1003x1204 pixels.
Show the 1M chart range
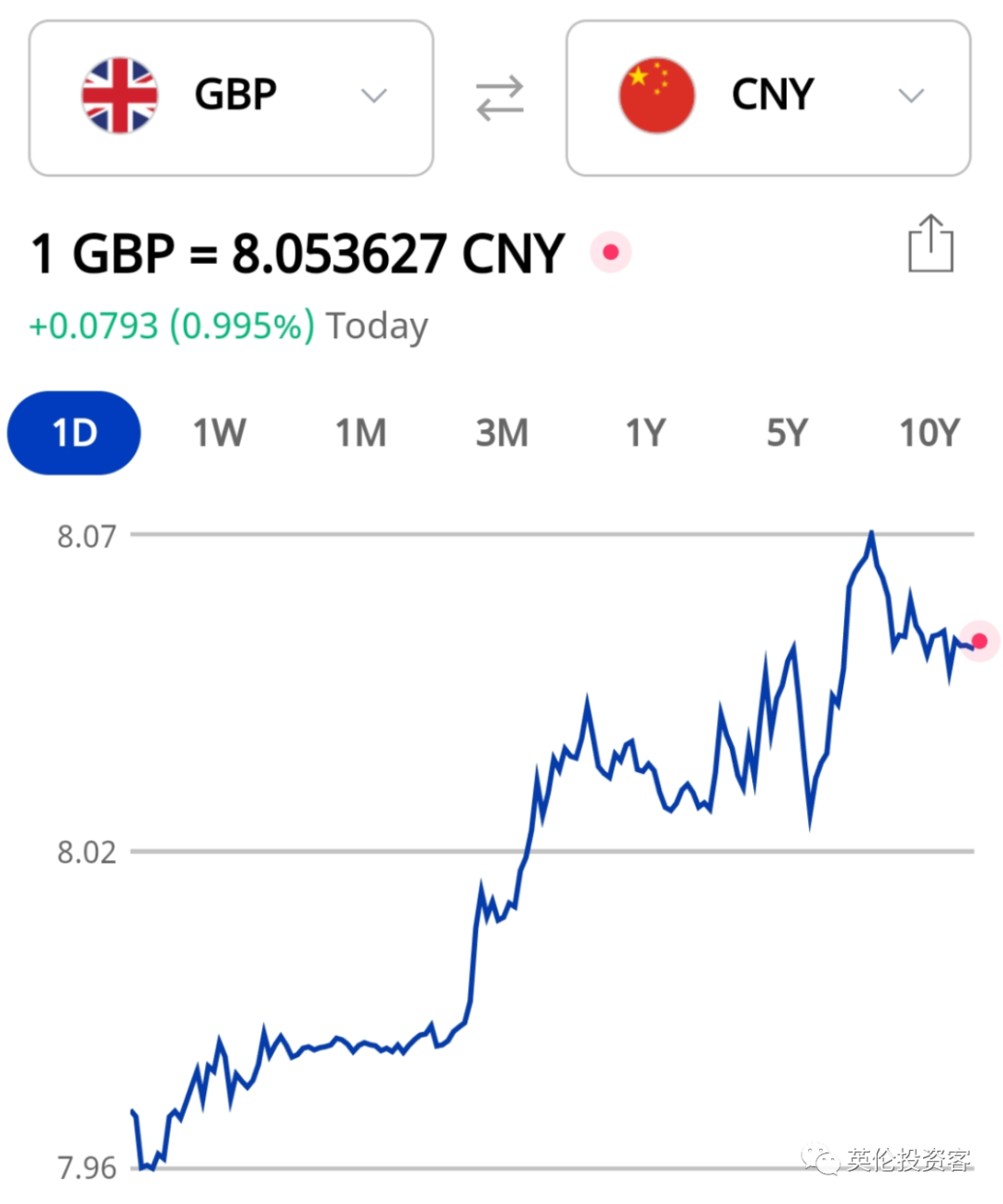tap(360, 433)
